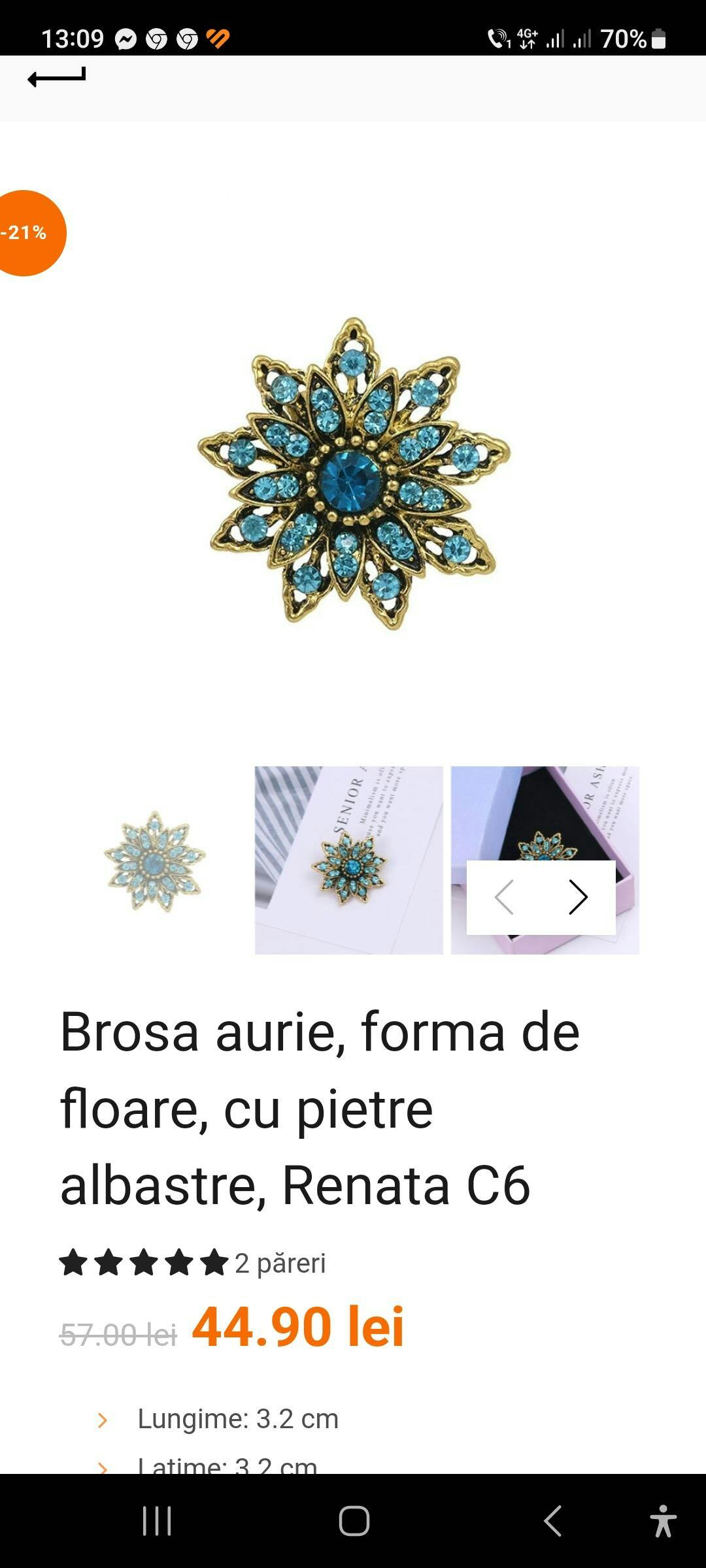This screenshot has width=706, height=1568.
Task: Go back using the top arrow
Action: [x=56, y=77]
